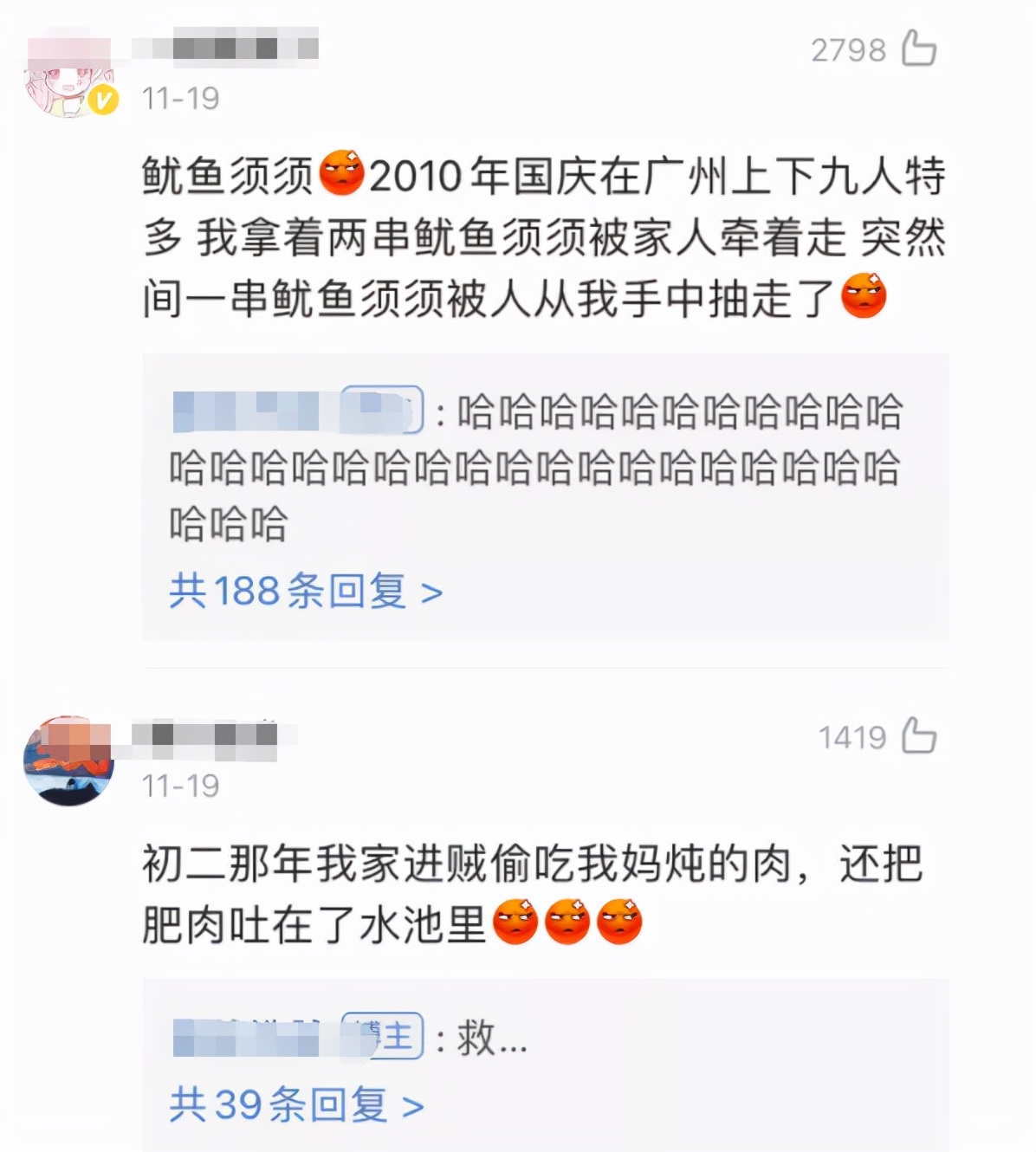Viewport: 1036px width, 1152px height.
Task: Expand replies via the arrow after 共188条回复
Action: (431, 593)
